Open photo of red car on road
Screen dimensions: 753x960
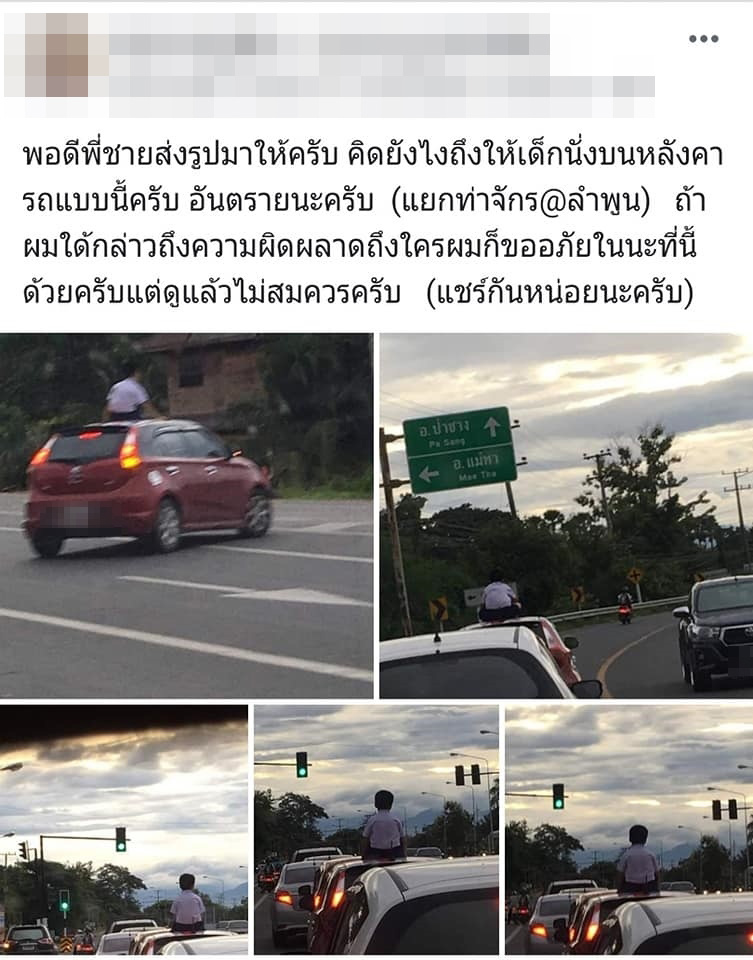point(186,515)
